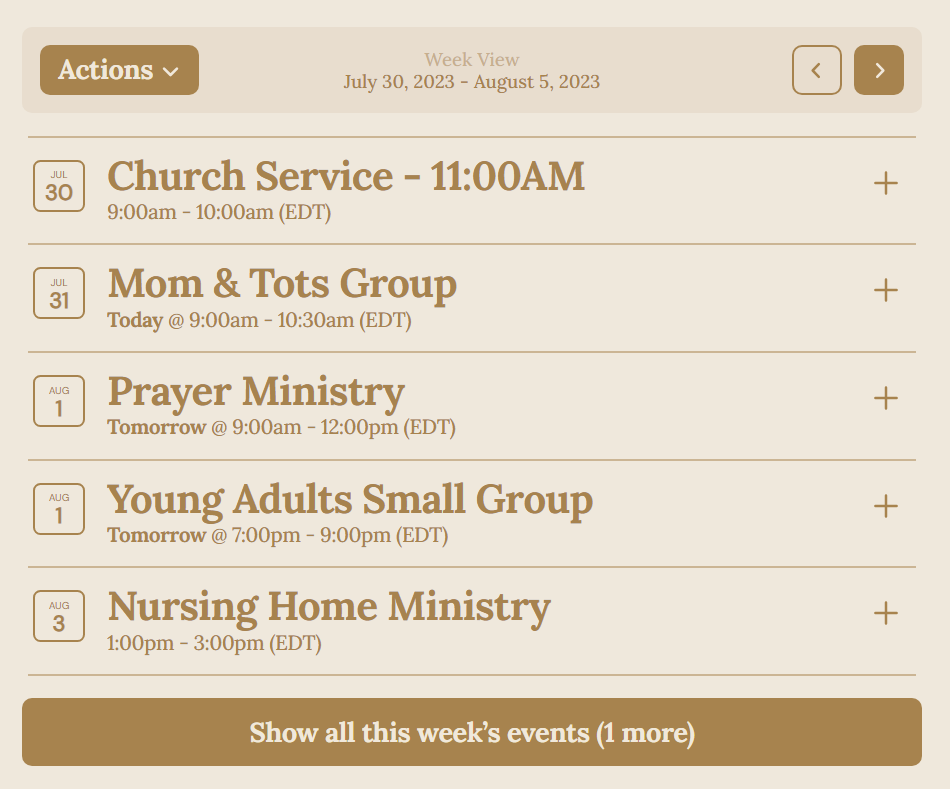The image size is (950, 789).
Task: Advance to the next week
Action: pyautogui.click(x=878, y=70)
